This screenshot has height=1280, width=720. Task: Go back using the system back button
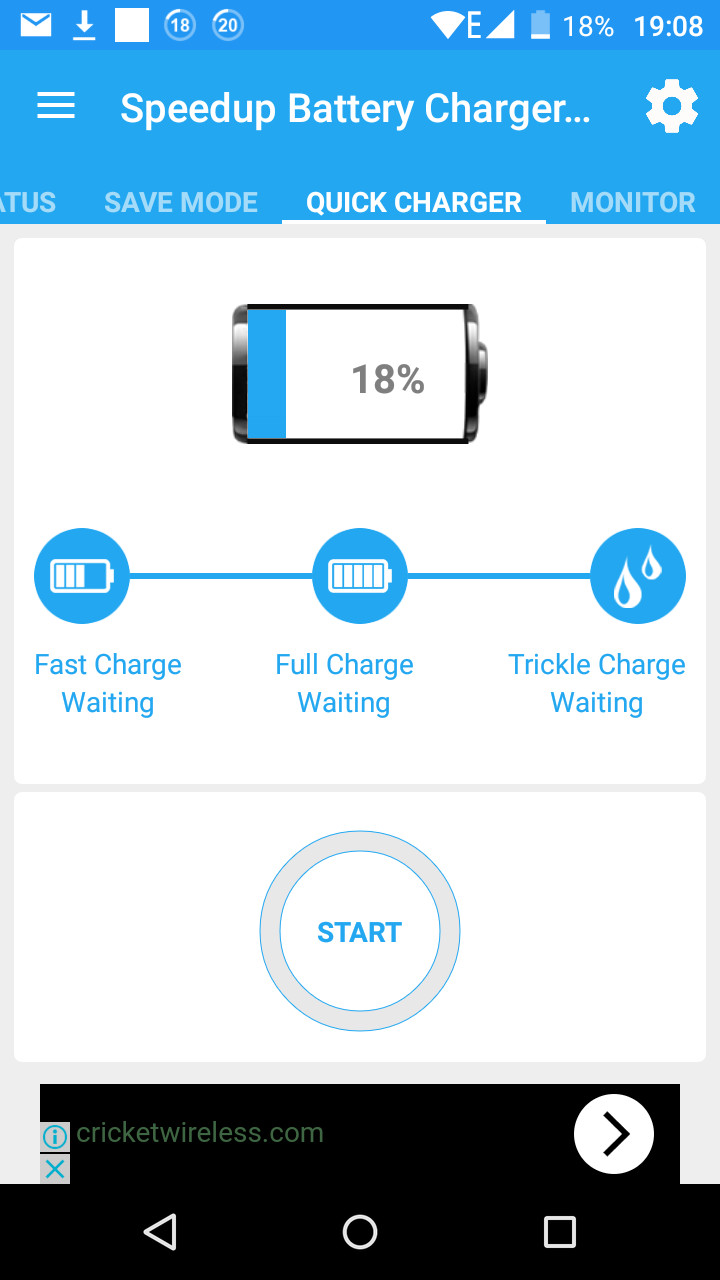[x=160, y=1232]
